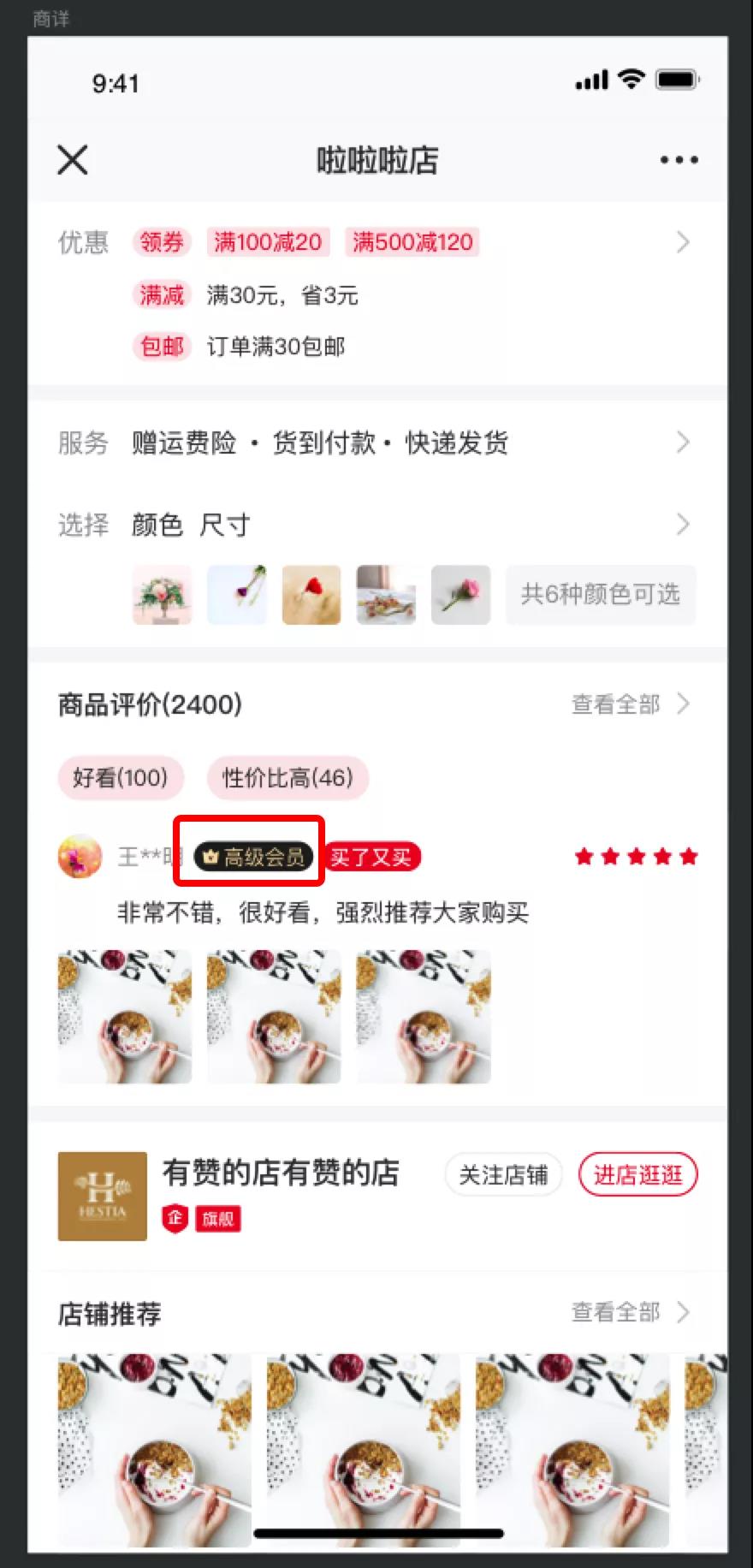Screen dimensions: 753x1568
Task: Open the 选择 颜色 尺寸 selector
Action: coord(682,524)
